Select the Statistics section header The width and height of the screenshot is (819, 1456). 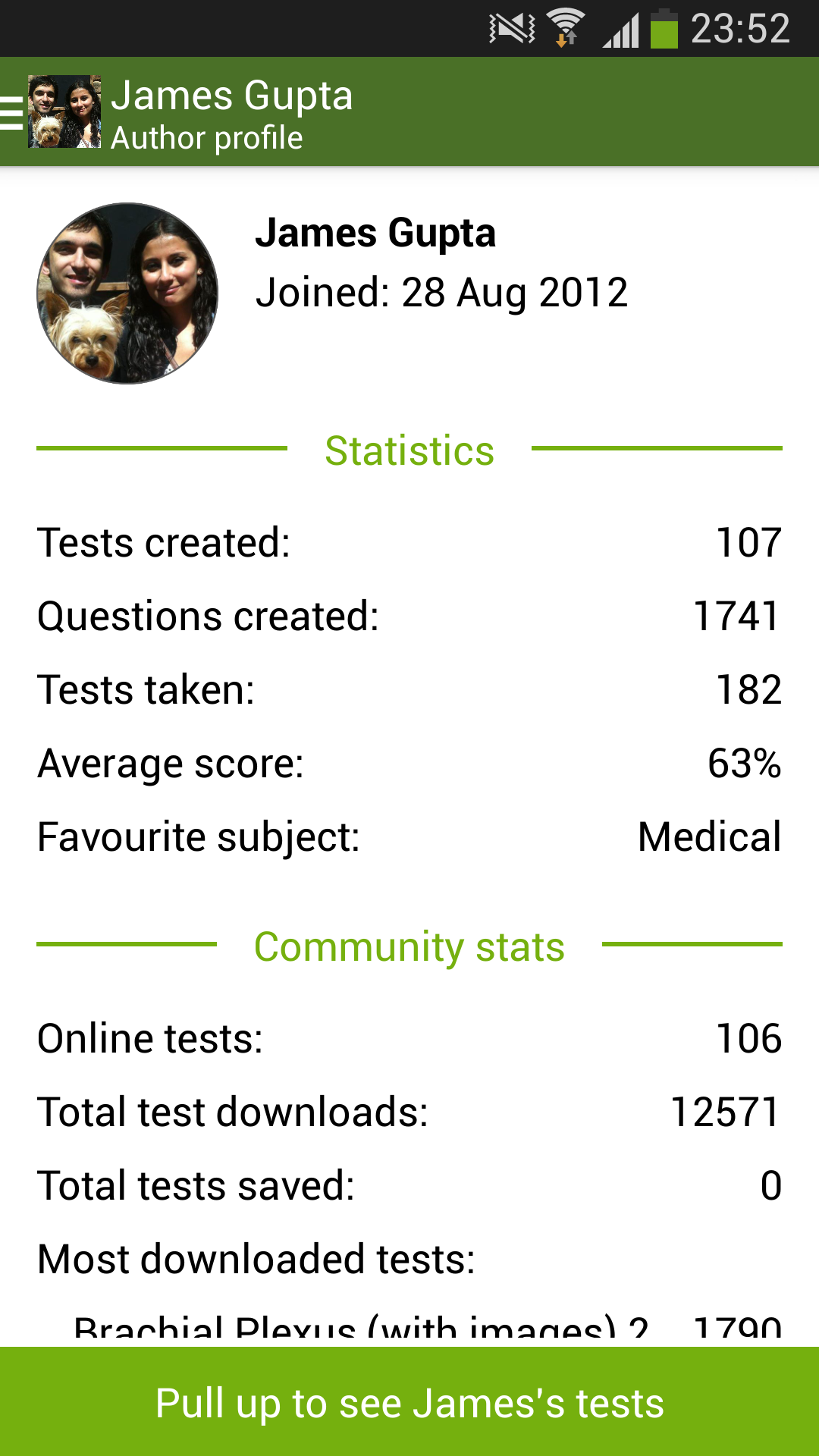pyautogui.click(x=409, y=450)
